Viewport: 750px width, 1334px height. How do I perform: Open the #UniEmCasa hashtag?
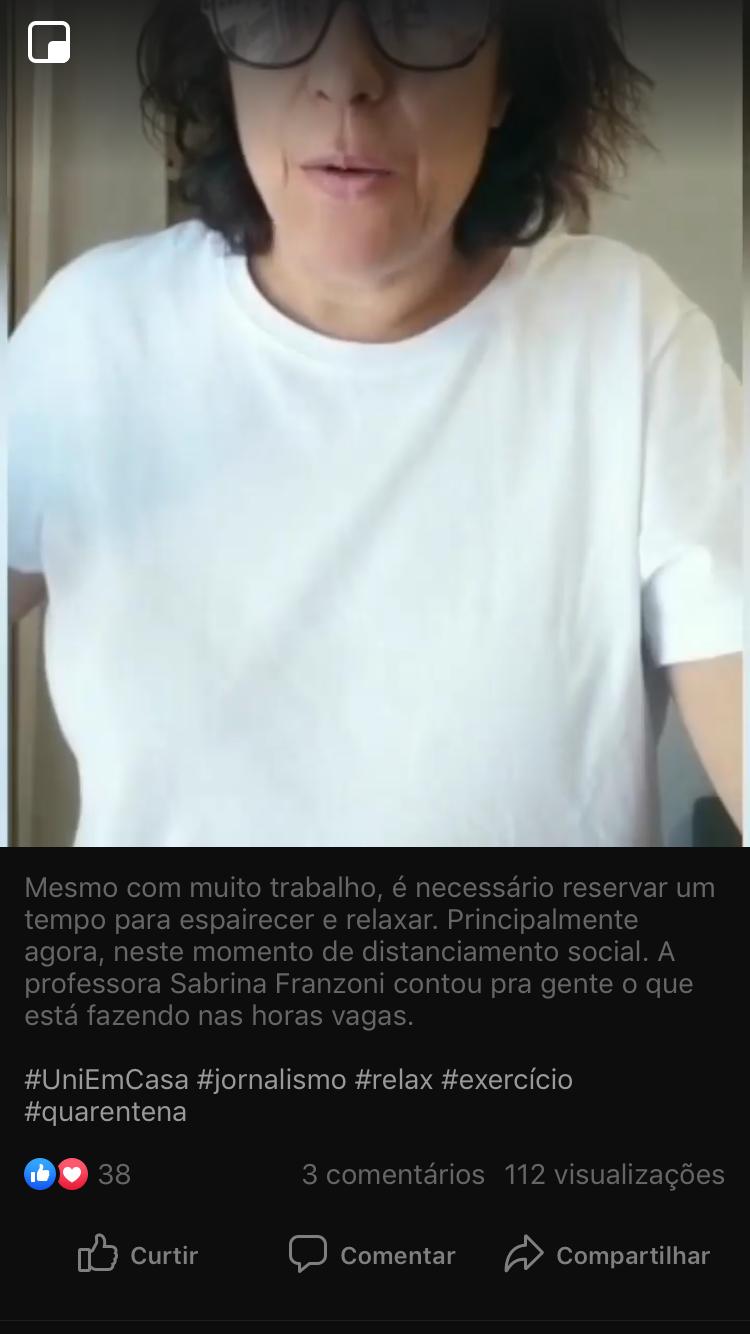tap(106, 1080)
